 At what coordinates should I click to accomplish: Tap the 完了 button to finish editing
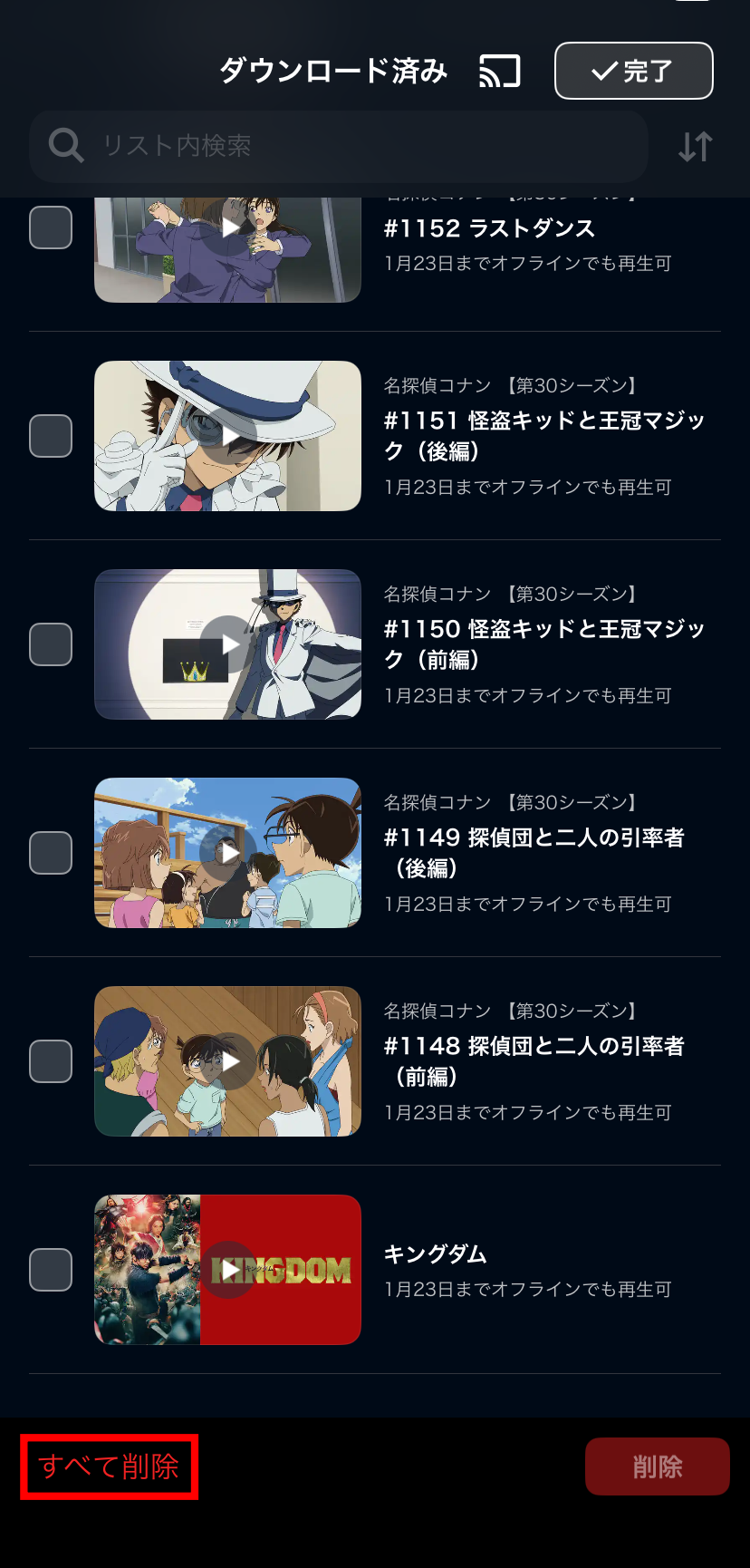633,71
